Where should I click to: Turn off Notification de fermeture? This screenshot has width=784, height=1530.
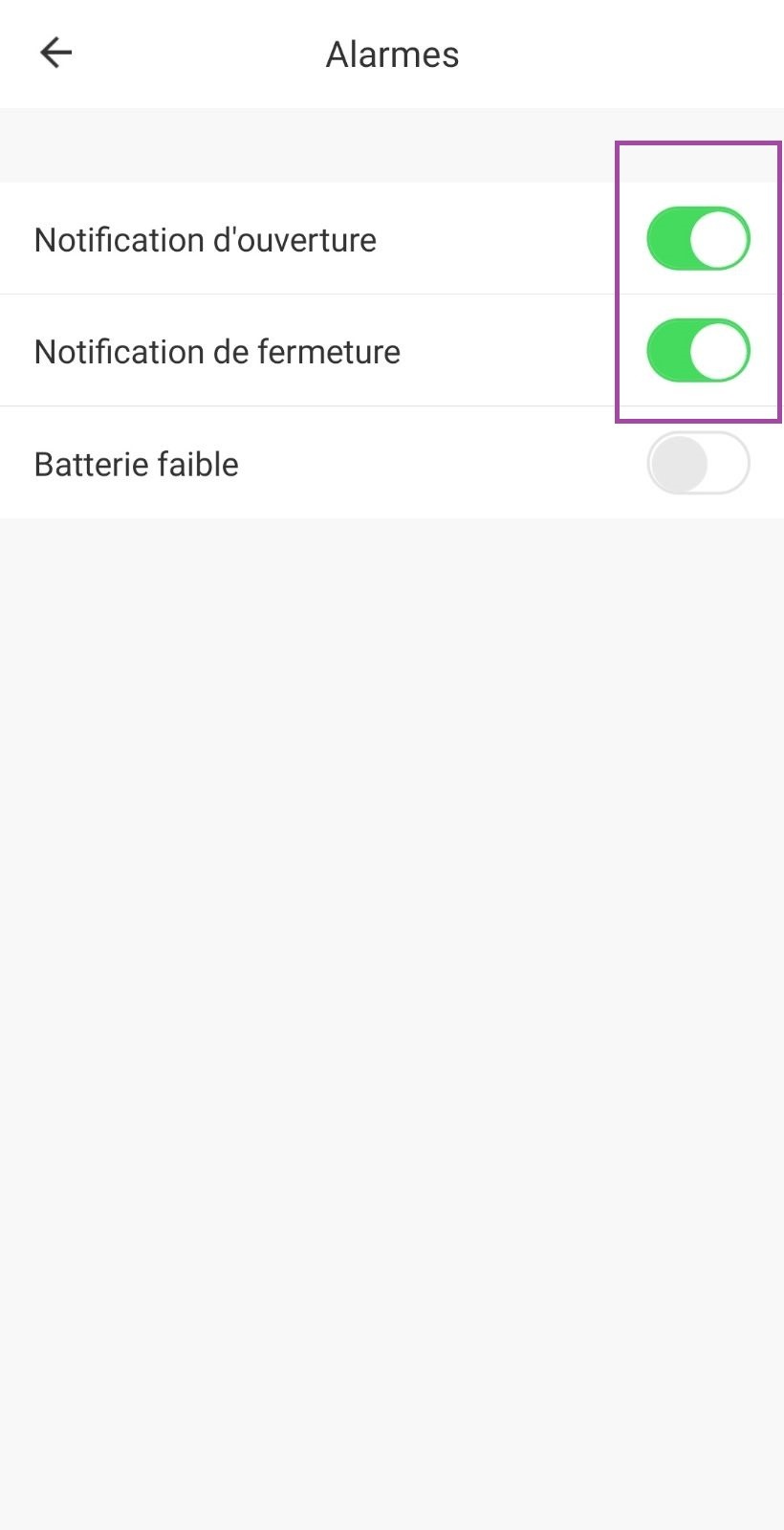pos(698,351)
